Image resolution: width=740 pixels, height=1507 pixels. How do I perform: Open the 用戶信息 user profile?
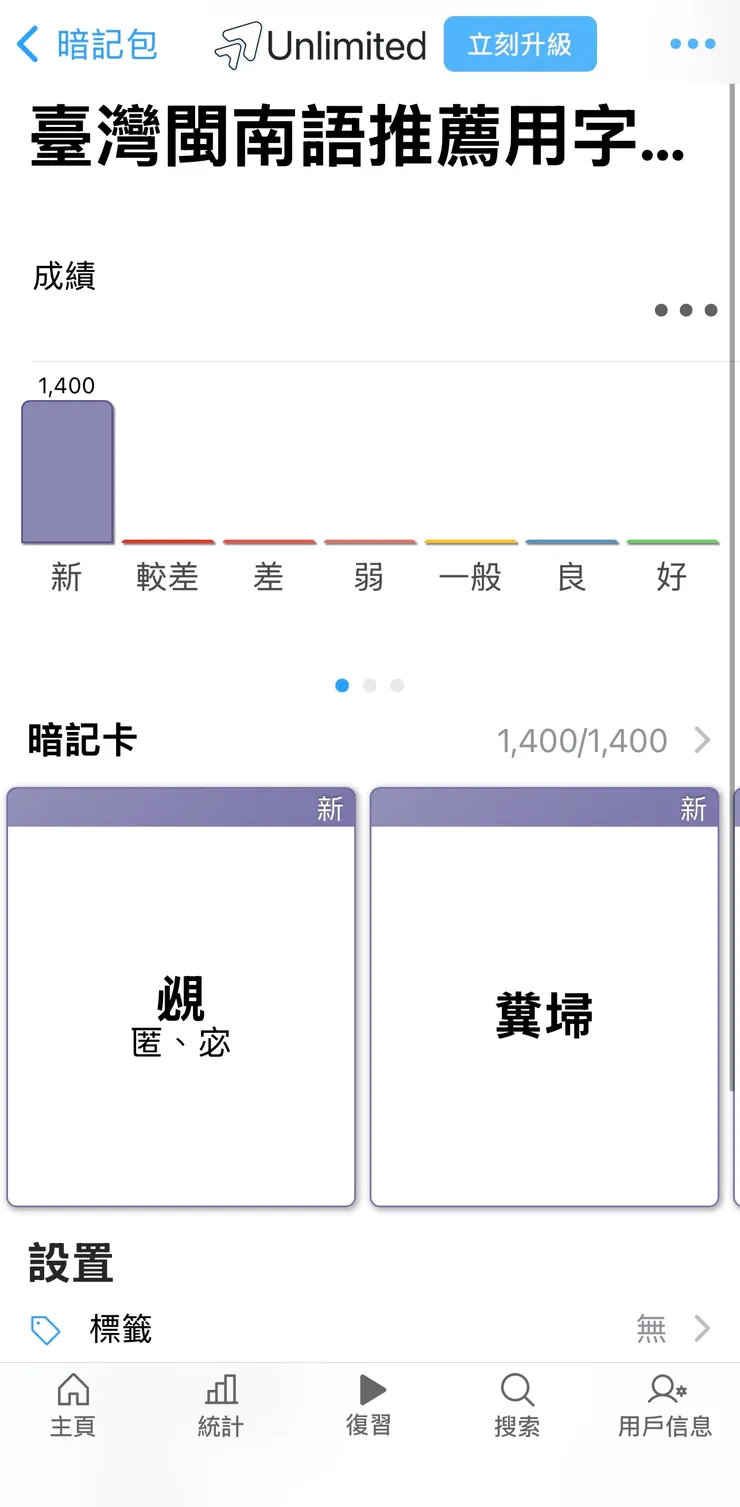664,1405
